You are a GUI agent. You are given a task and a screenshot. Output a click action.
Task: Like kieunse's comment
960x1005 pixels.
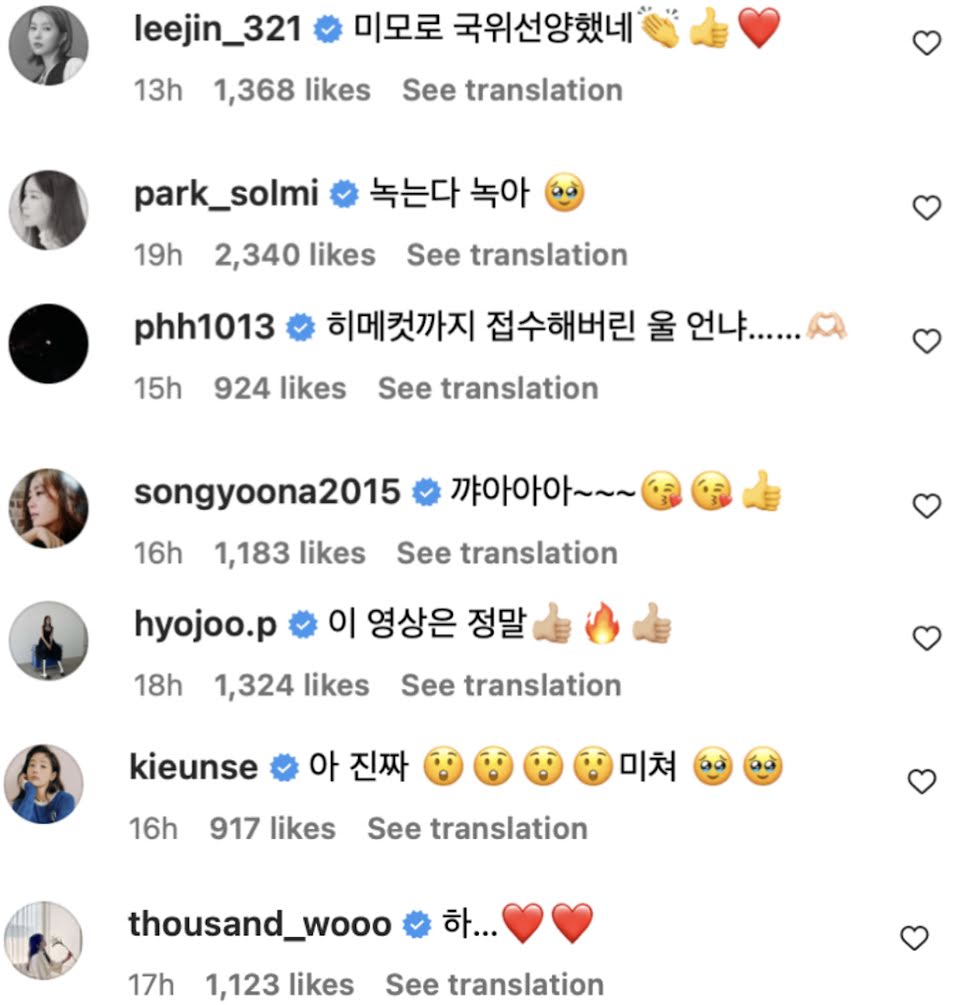coord(922,781)
